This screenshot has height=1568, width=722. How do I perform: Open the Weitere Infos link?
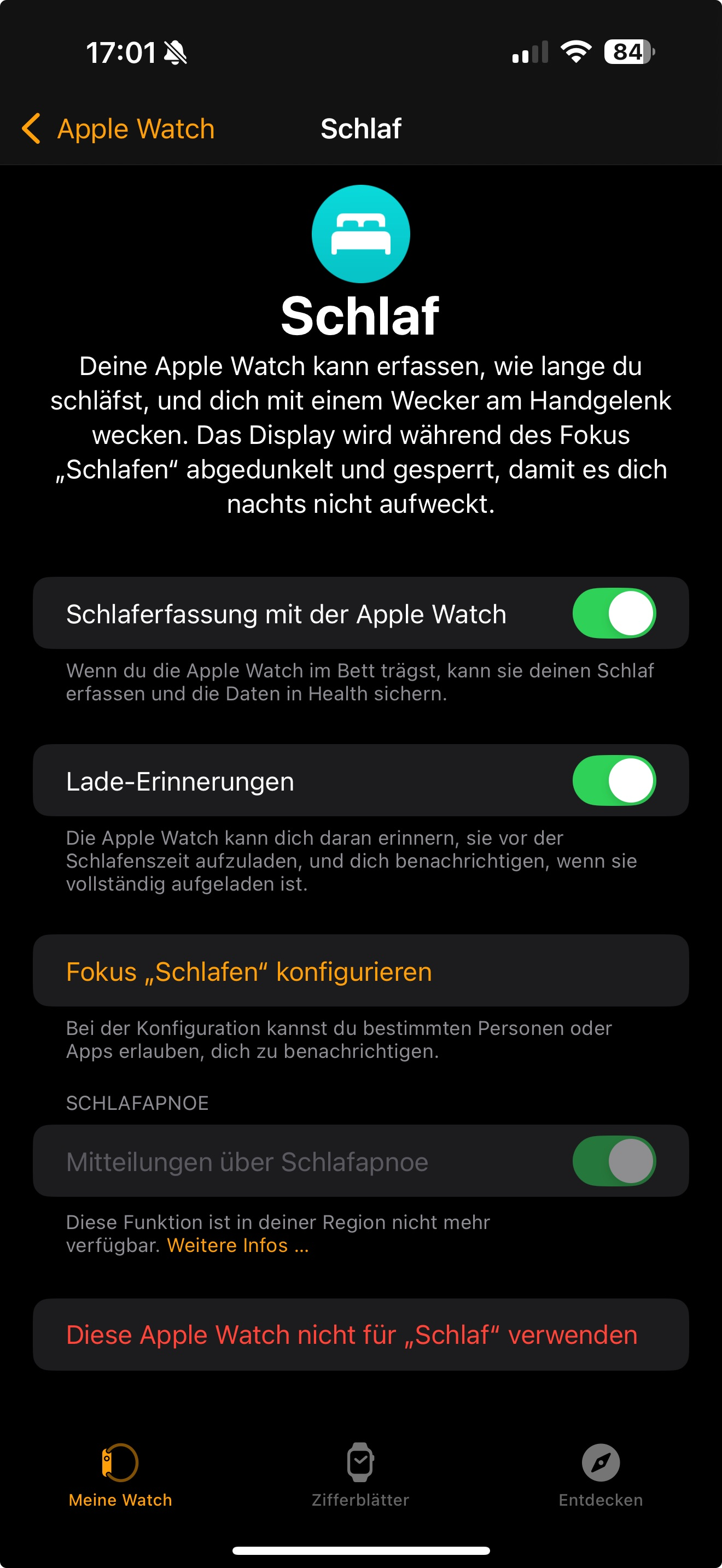pyautogui.click(x=238, y=1245)
